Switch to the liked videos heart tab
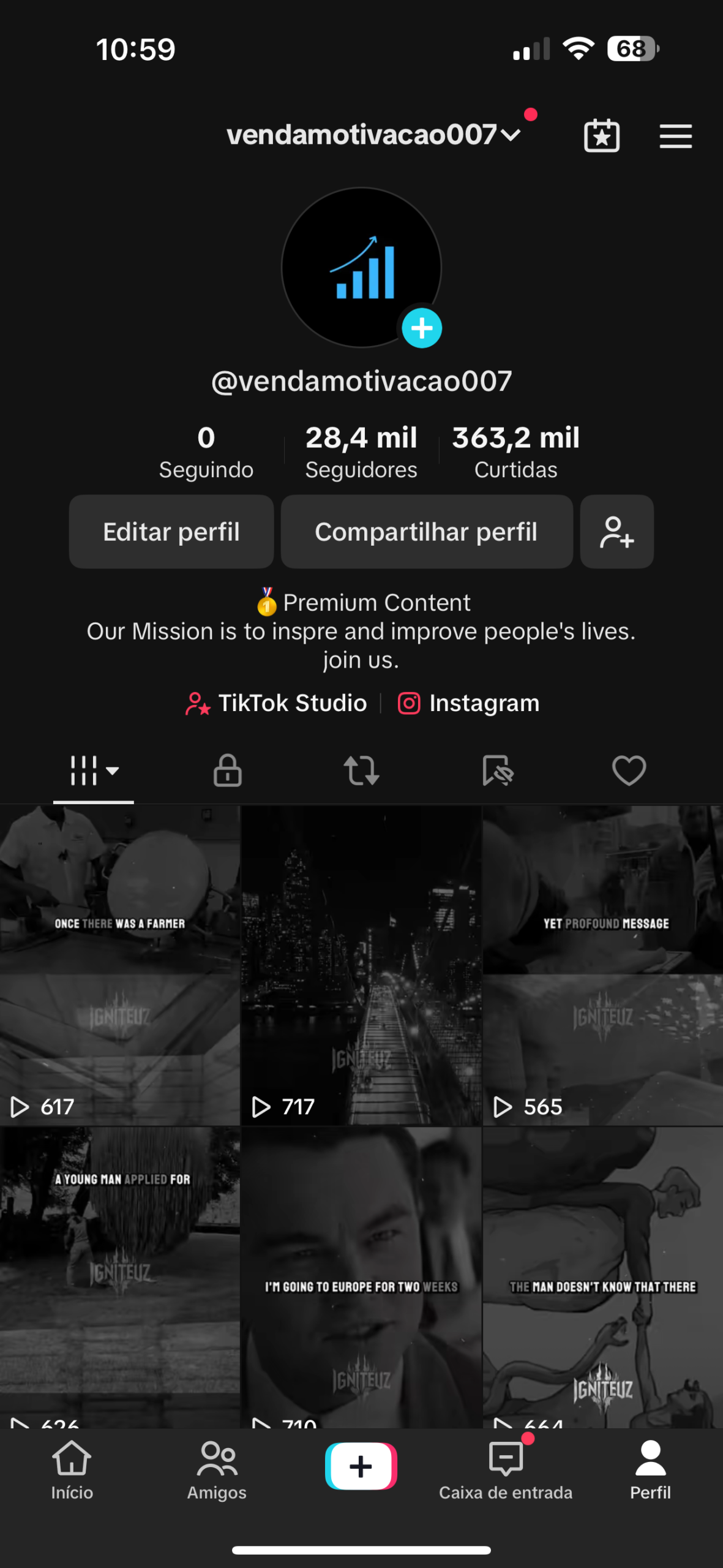The height and width of the screenshot is (1568, 723). coord(629,770)
